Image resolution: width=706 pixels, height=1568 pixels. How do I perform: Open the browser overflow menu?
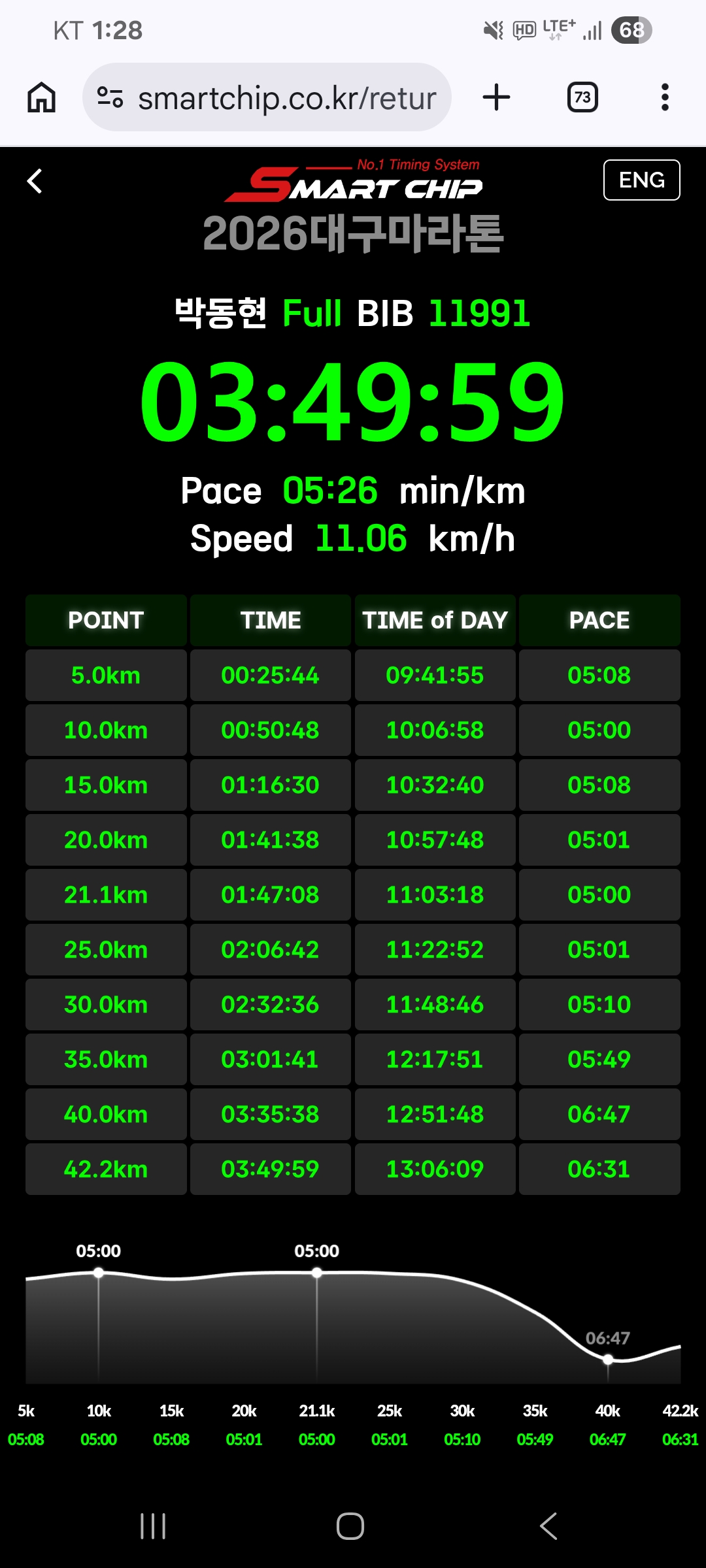tap(665, 97)
